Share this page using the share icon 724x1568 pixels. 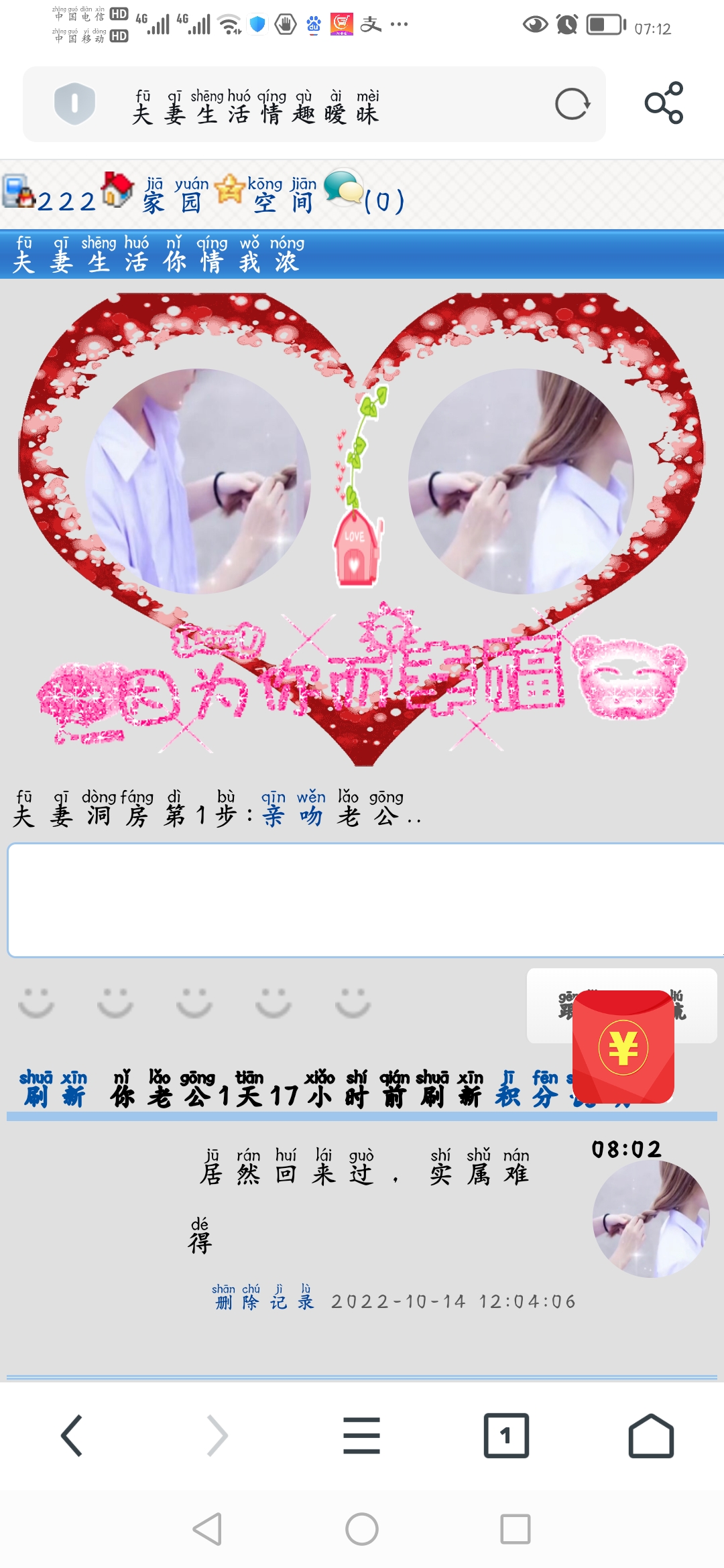664,103
